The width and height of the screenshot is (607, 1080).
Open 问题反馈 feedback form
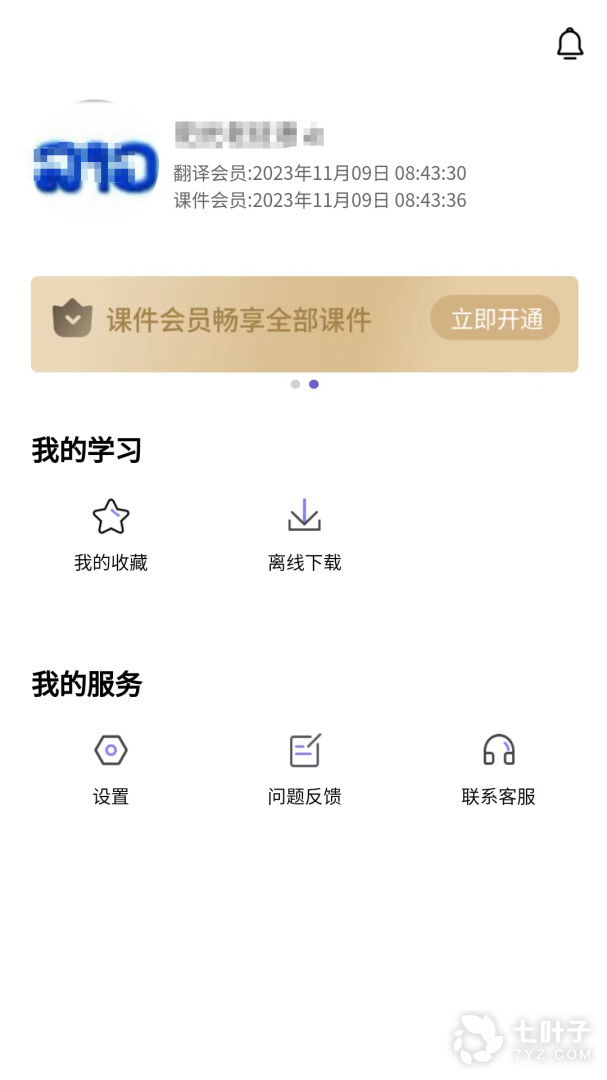(x=304, y=768)
